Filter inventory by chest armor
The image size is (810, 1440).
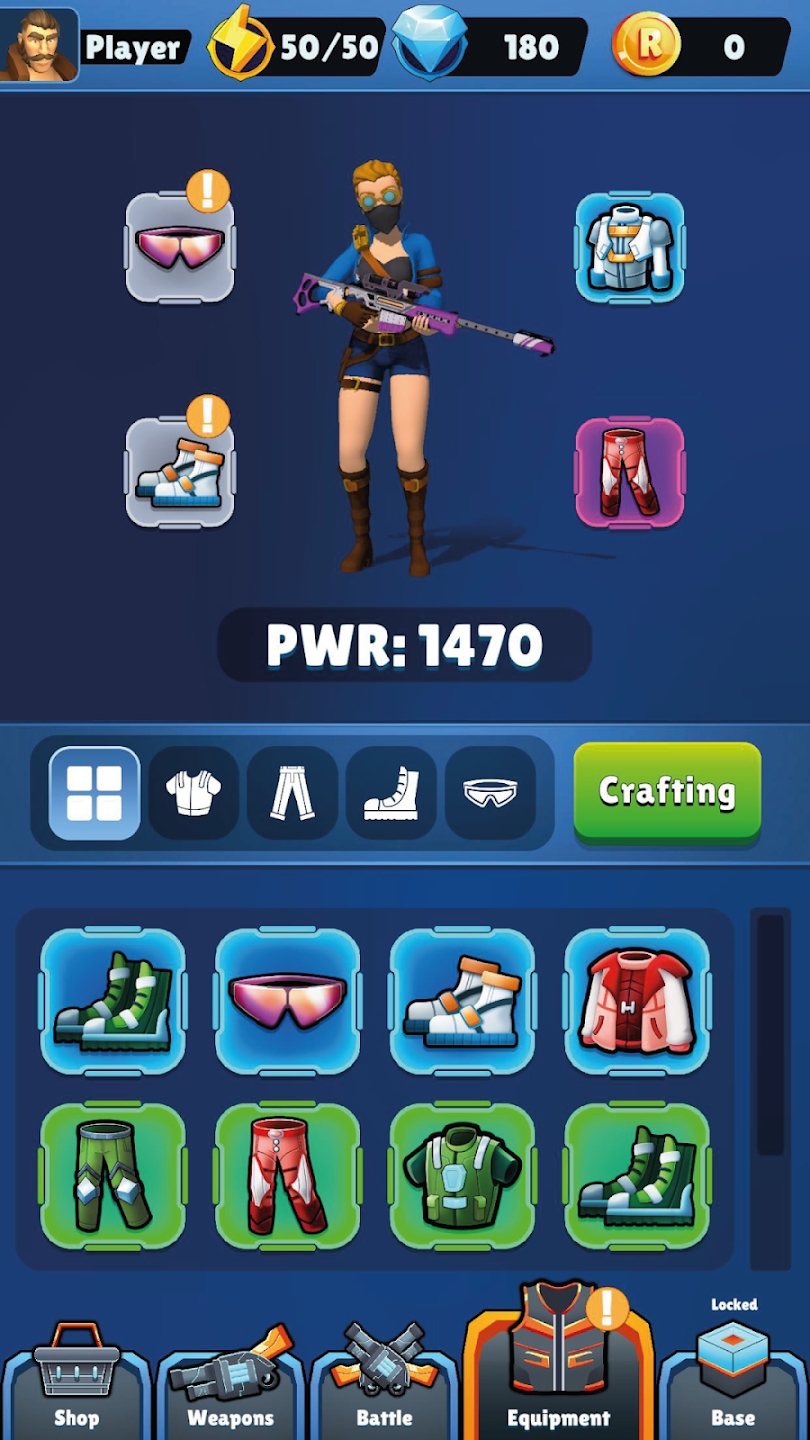[193, 793]
